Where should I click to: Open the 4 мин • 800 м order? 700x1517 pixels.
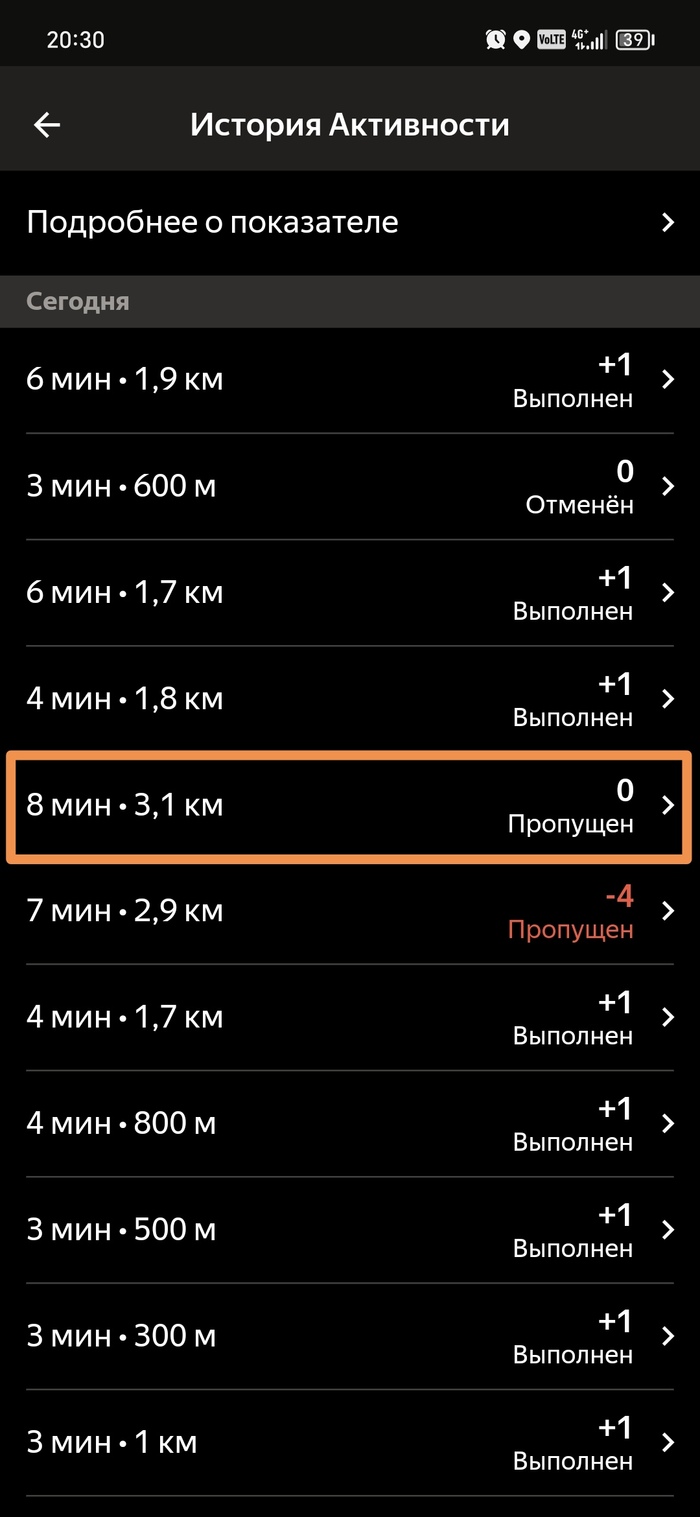point(350,1123)
